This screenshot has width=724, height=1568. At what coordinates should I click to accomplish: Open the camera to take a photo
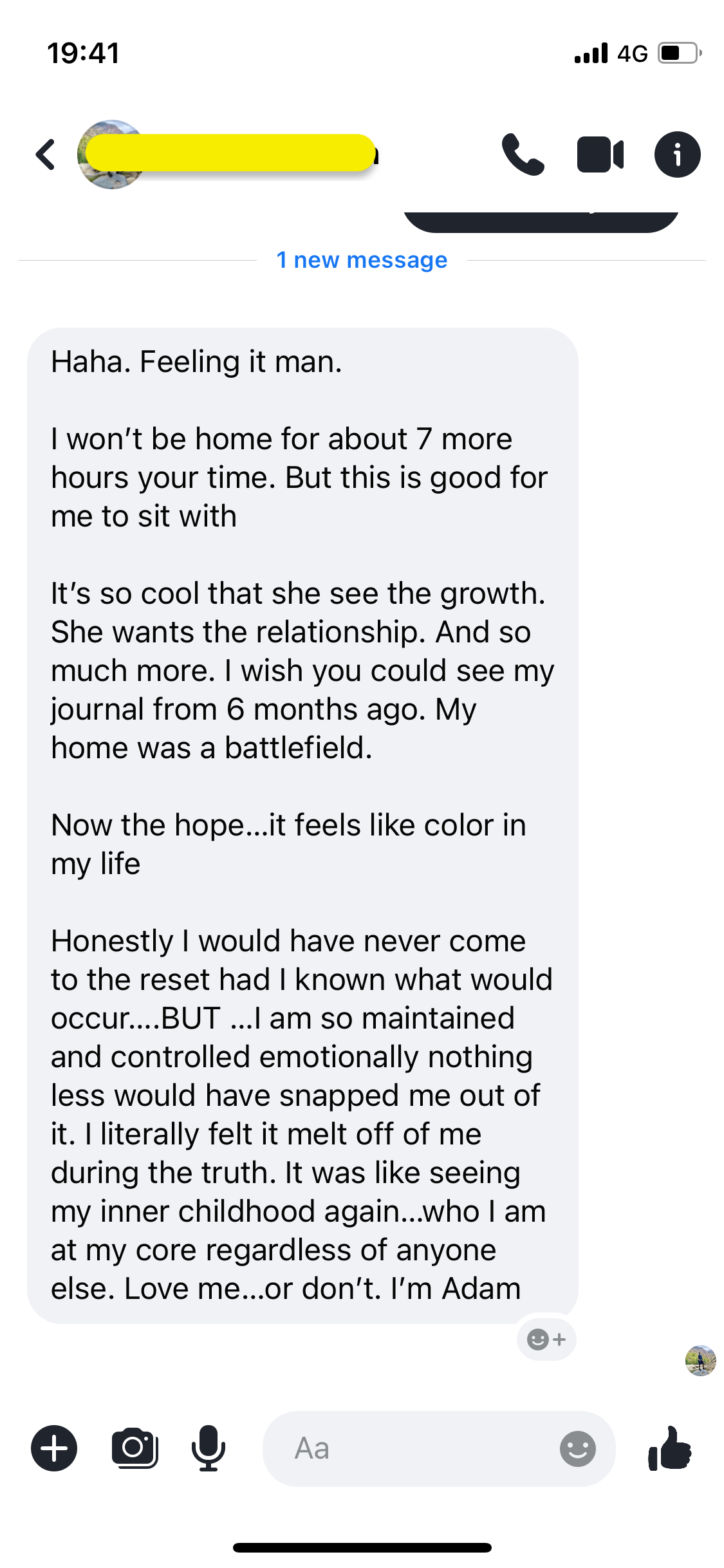coord(135,1448)
